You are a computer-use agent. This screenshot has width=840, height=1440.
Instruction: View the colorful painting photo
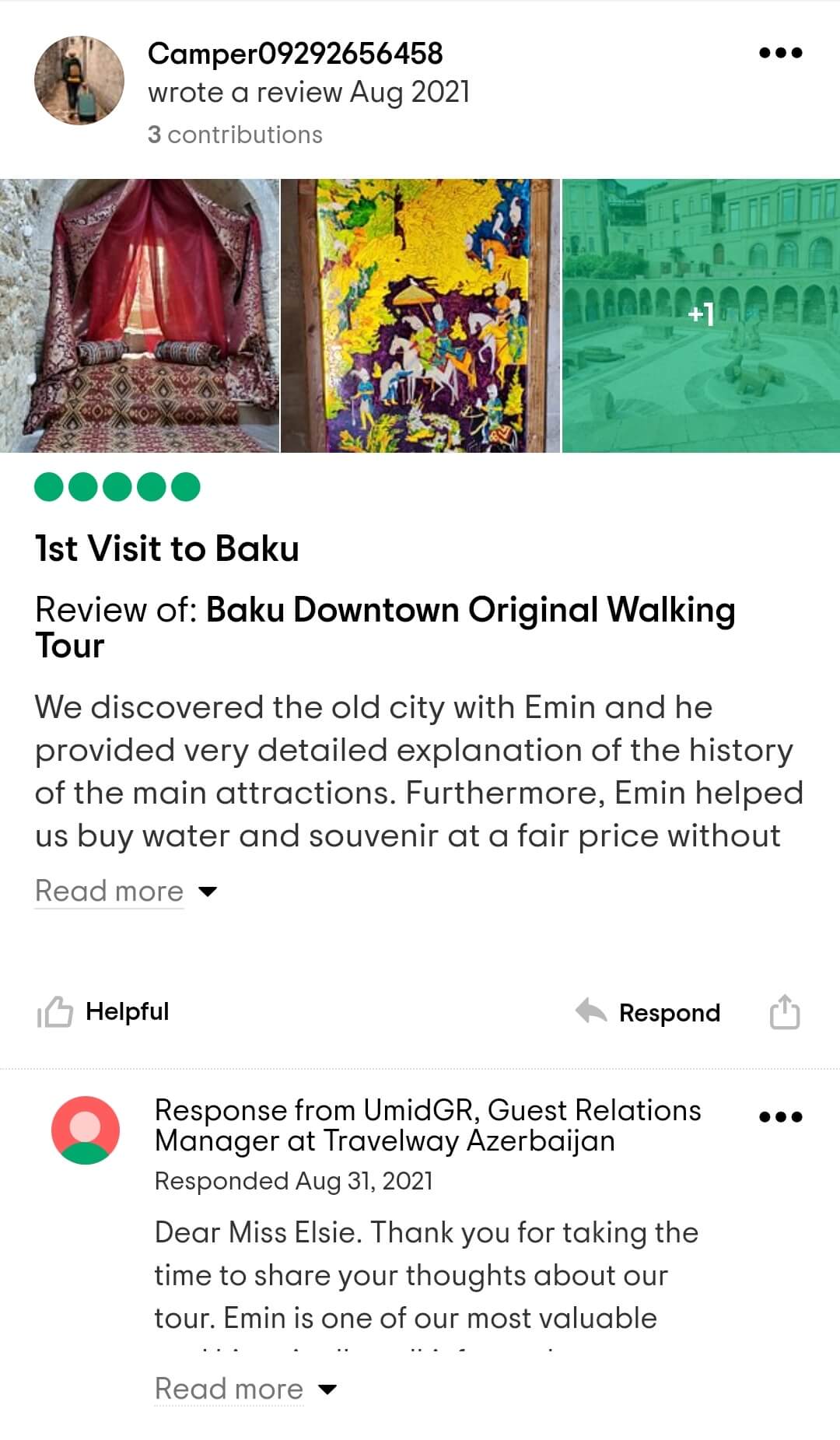(420, 315)
